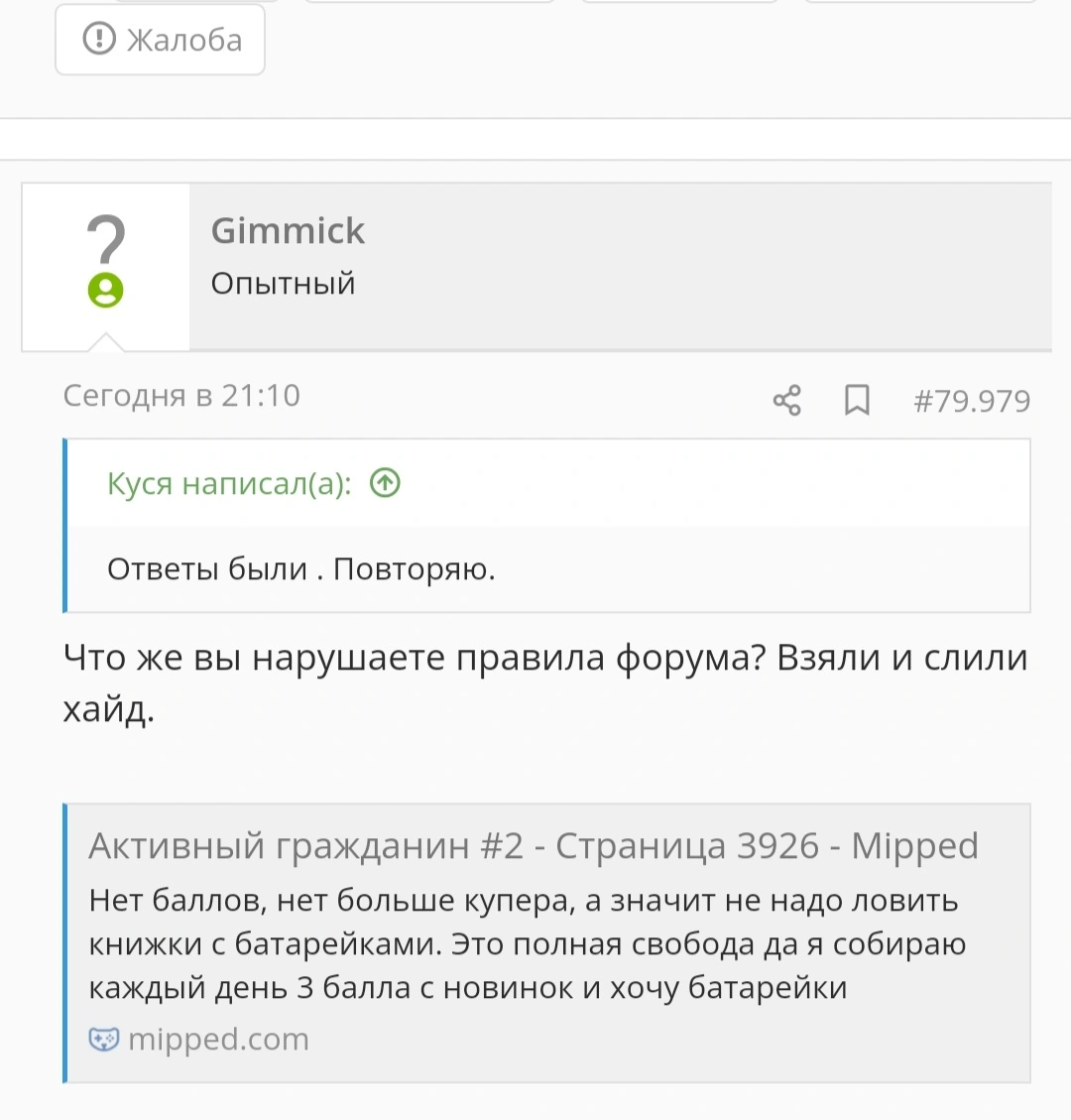Open the post permalink #79.979

(x=972, y=401)
